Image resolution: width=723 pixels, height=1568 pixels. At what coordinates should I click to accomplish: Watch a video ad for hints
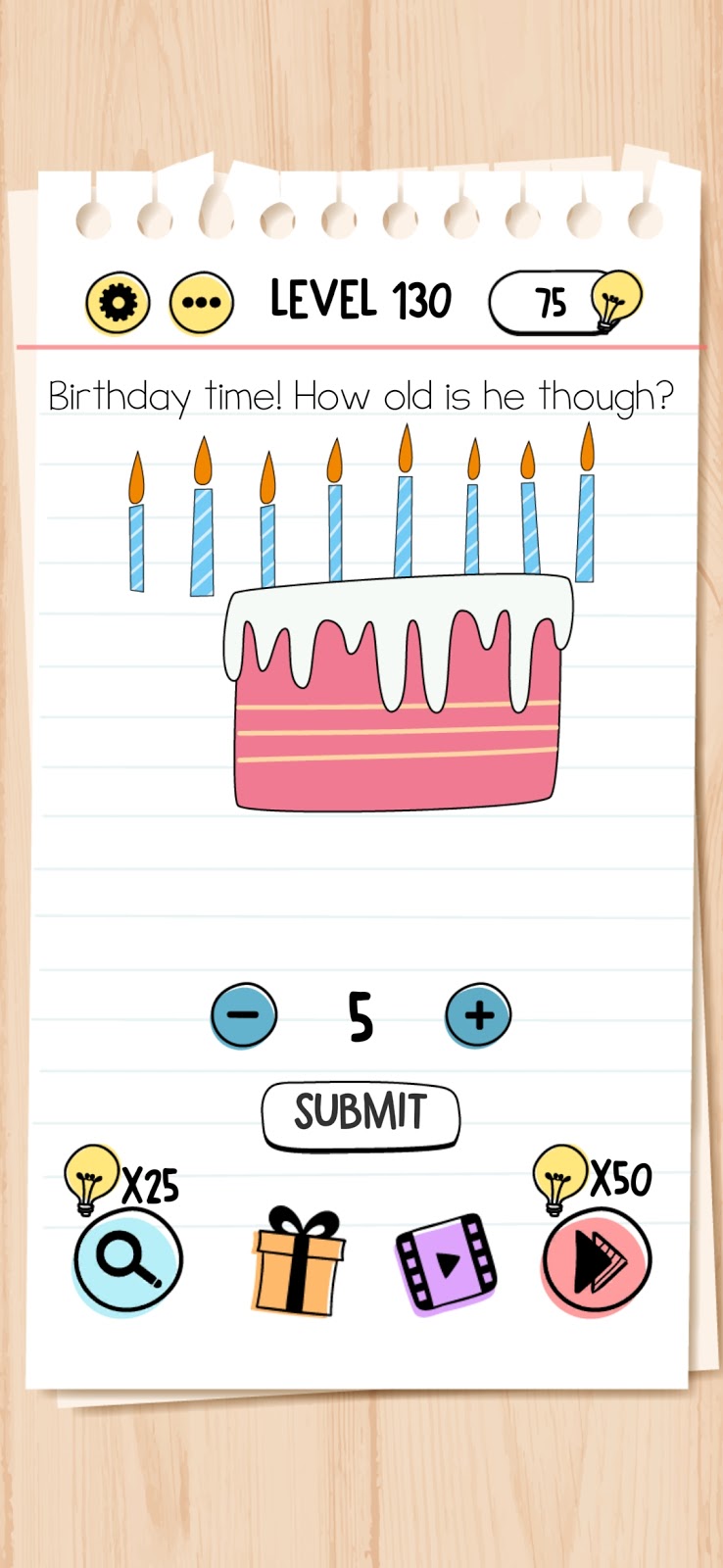pyautogui.click(x=446, y=1262)
